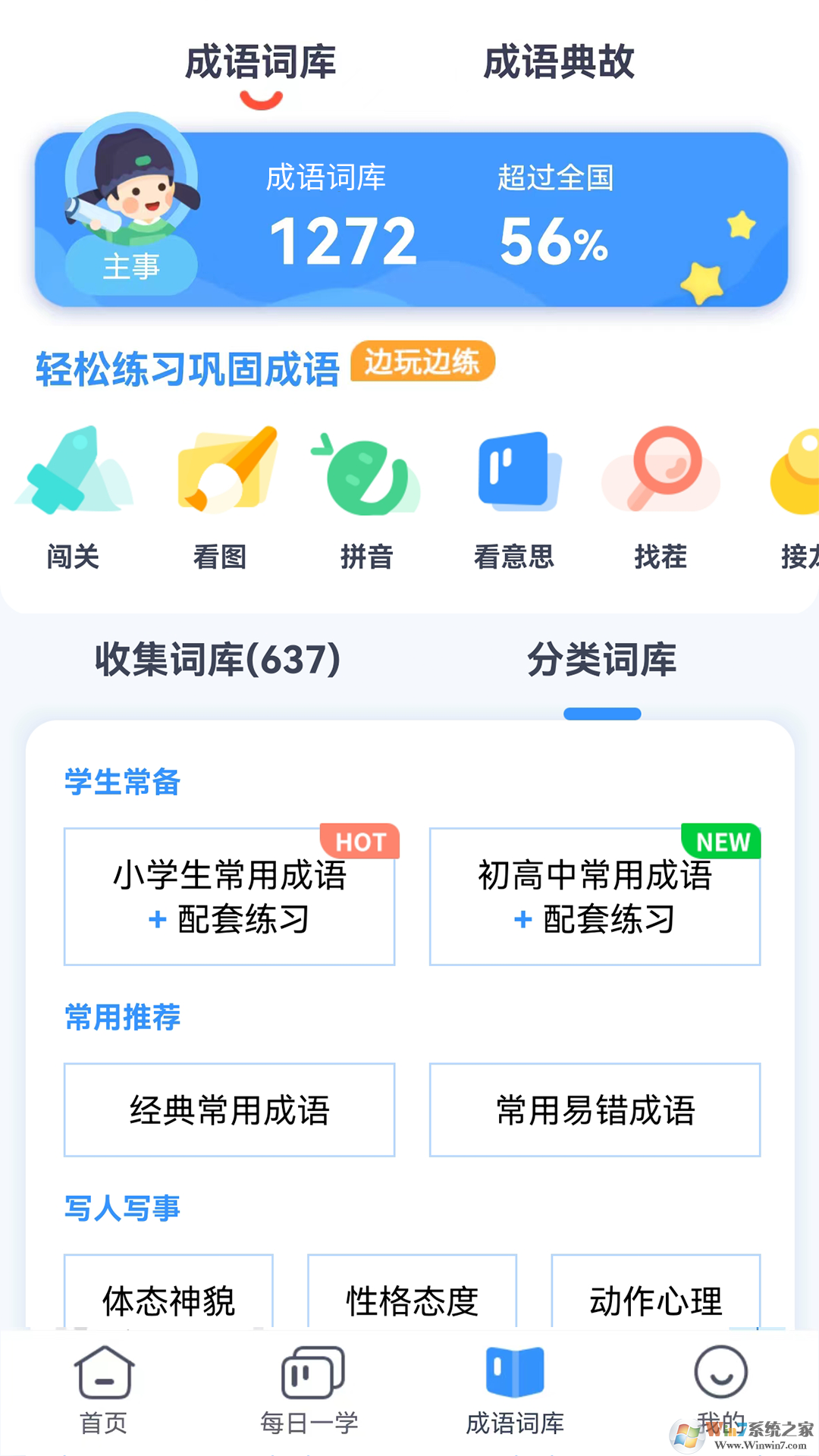Open the 经典常用成语 category
The image size is (819, 1456).
(229, 1110)
